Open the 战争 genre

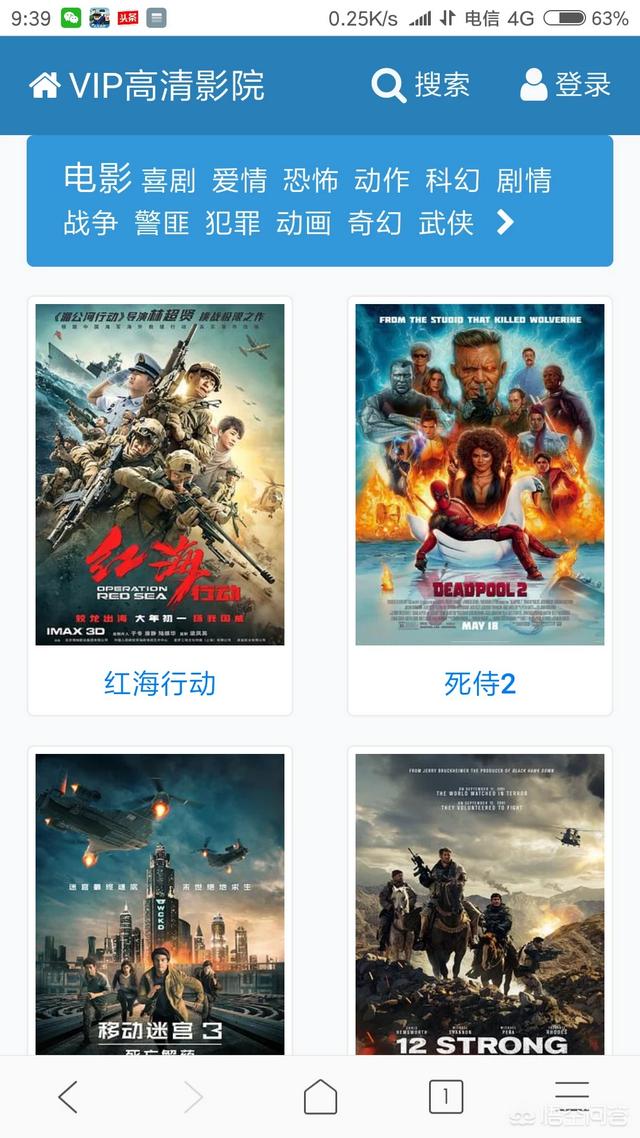(x=91, y=223)
